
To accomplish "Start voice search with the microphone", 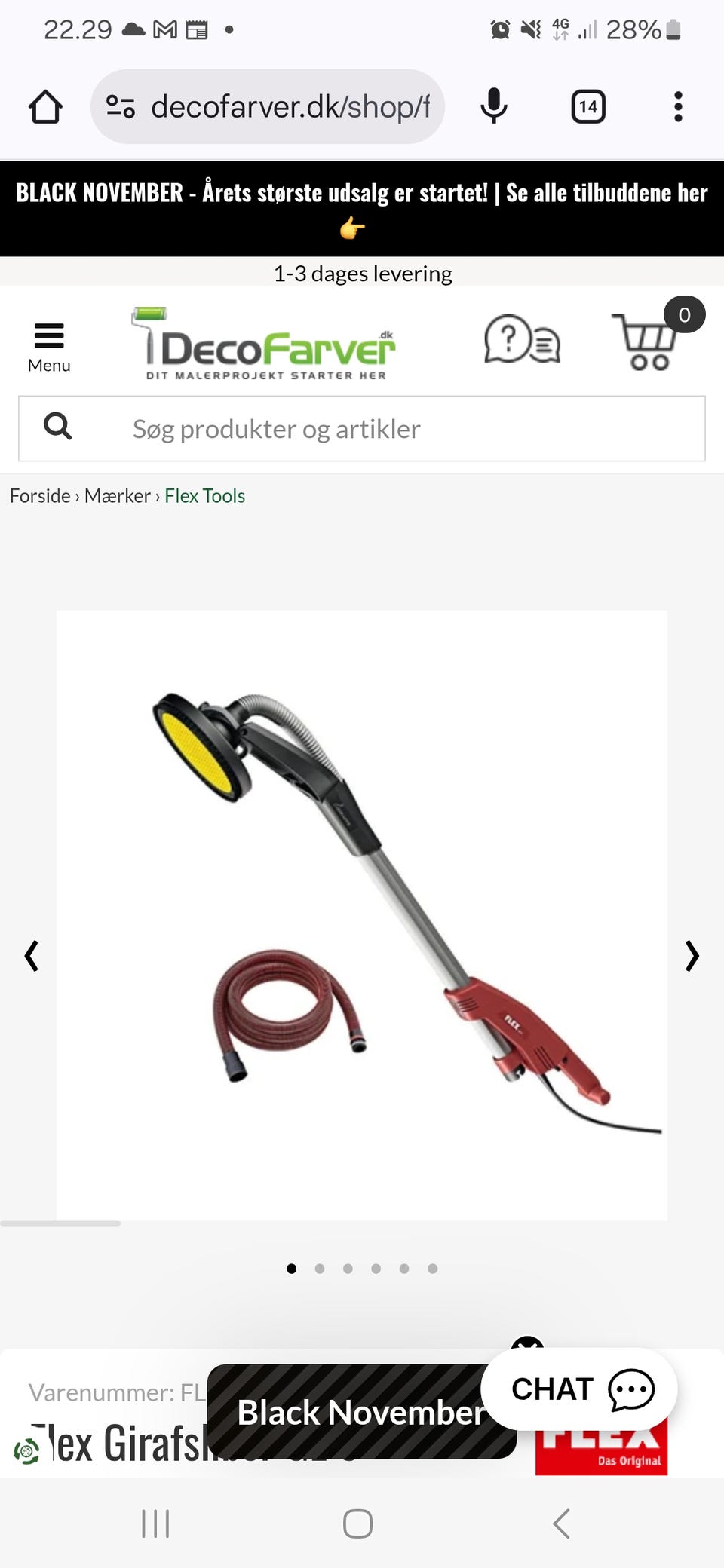I will tap(494, 106).
